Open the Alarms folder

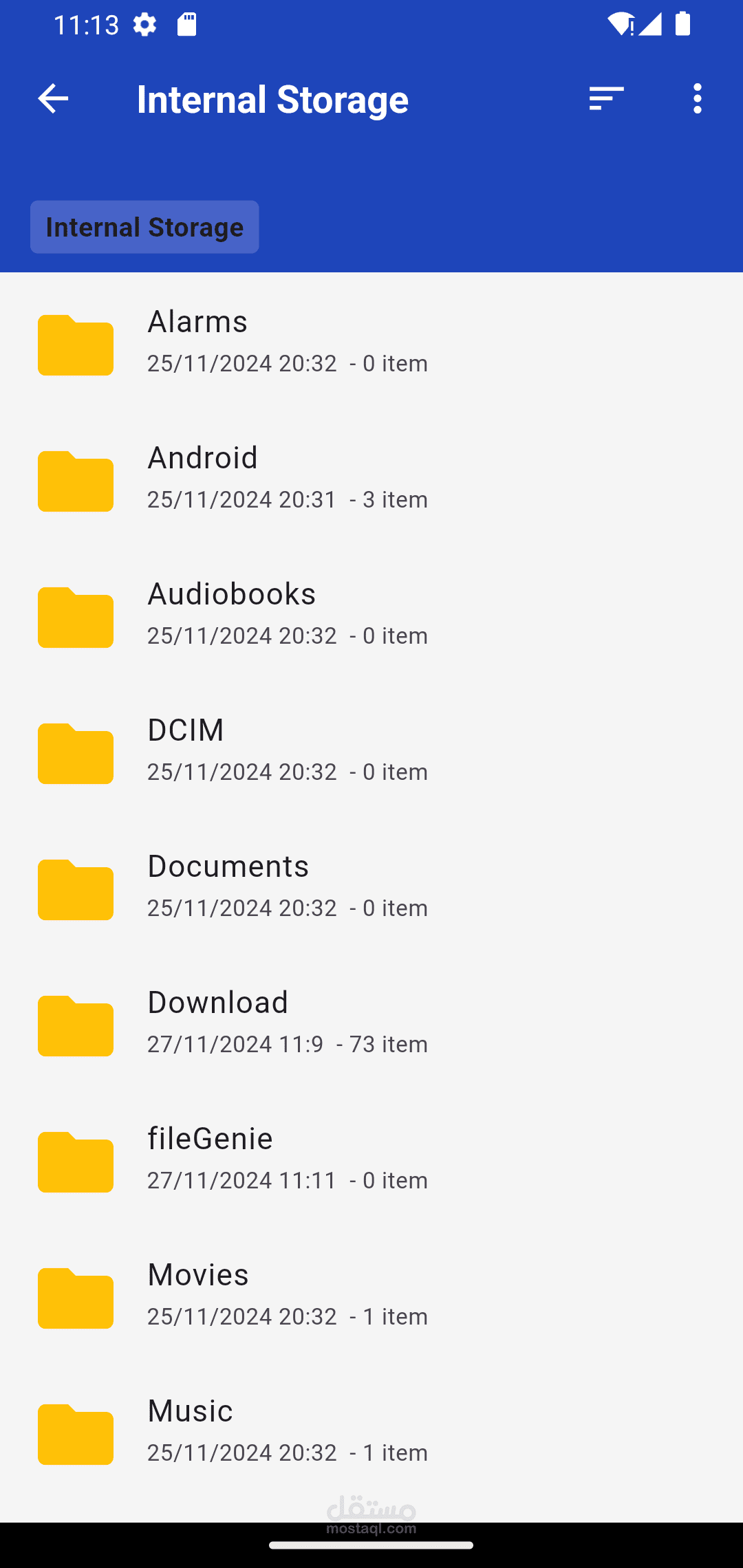point(371,342)
